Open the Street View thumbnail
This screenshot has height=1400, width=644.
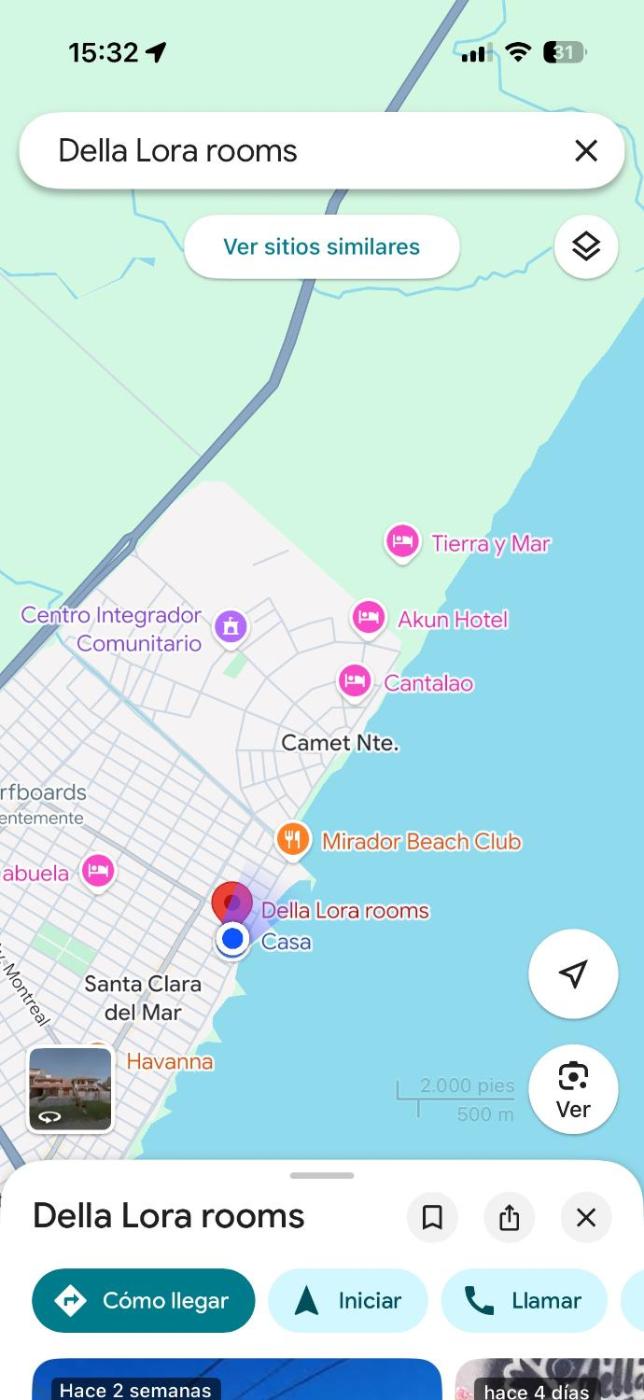coord(70,1088)
